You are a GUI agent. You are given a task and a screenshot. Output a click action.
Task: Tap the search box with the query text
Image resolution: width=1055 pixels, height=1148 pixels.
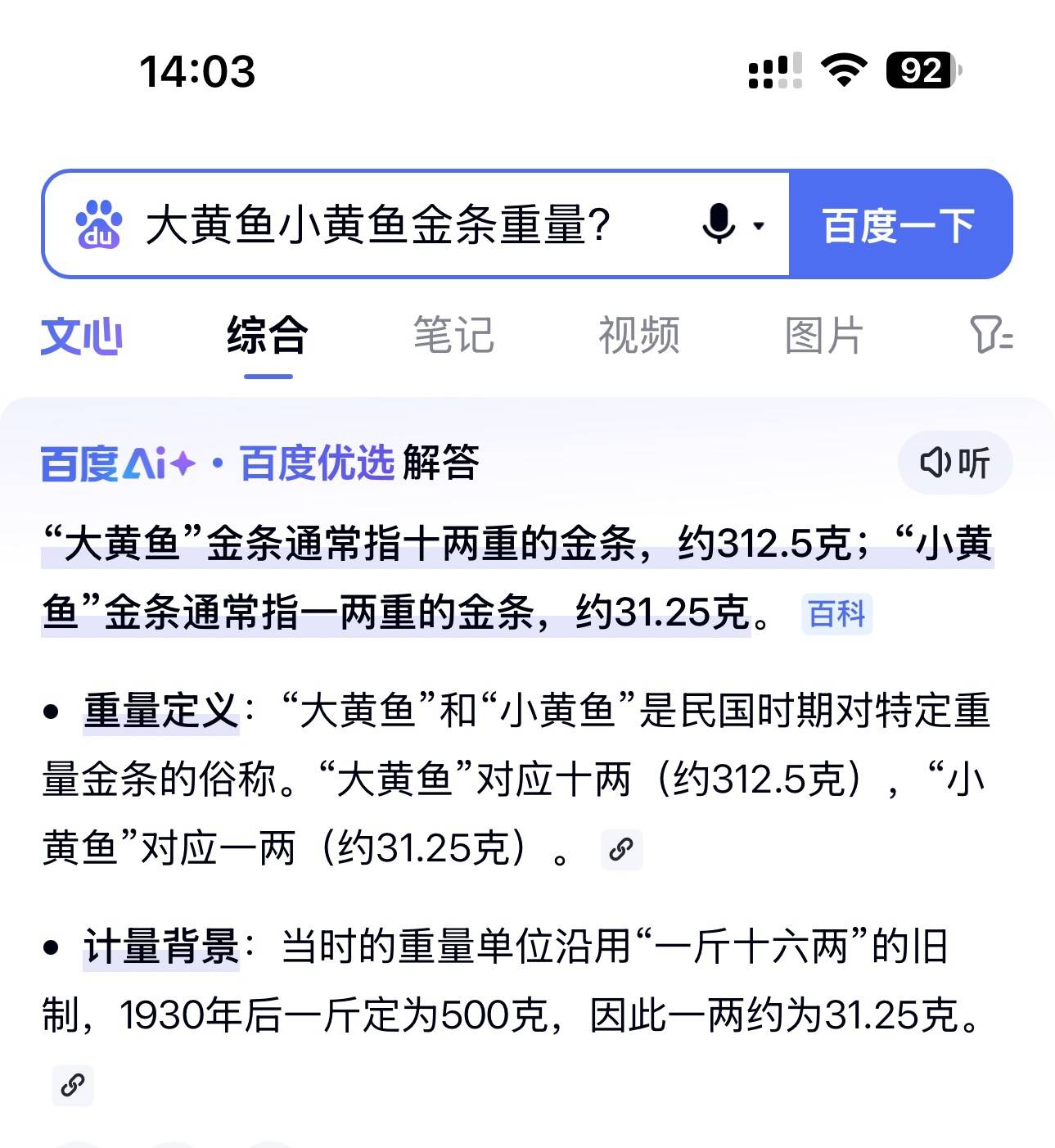point(376,224)
